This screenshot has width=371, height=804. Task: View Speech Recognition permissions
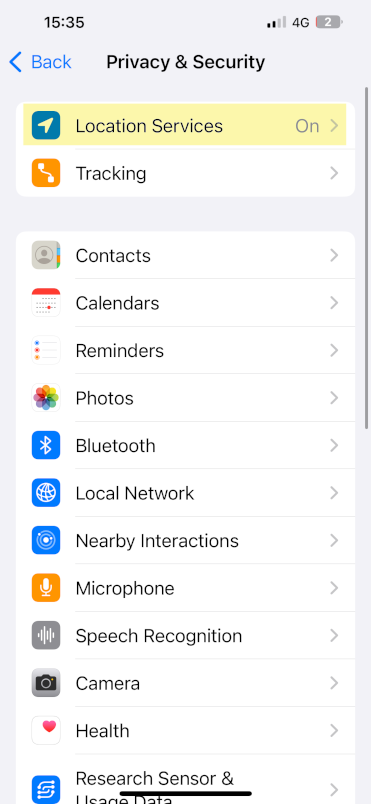(185, 636)
